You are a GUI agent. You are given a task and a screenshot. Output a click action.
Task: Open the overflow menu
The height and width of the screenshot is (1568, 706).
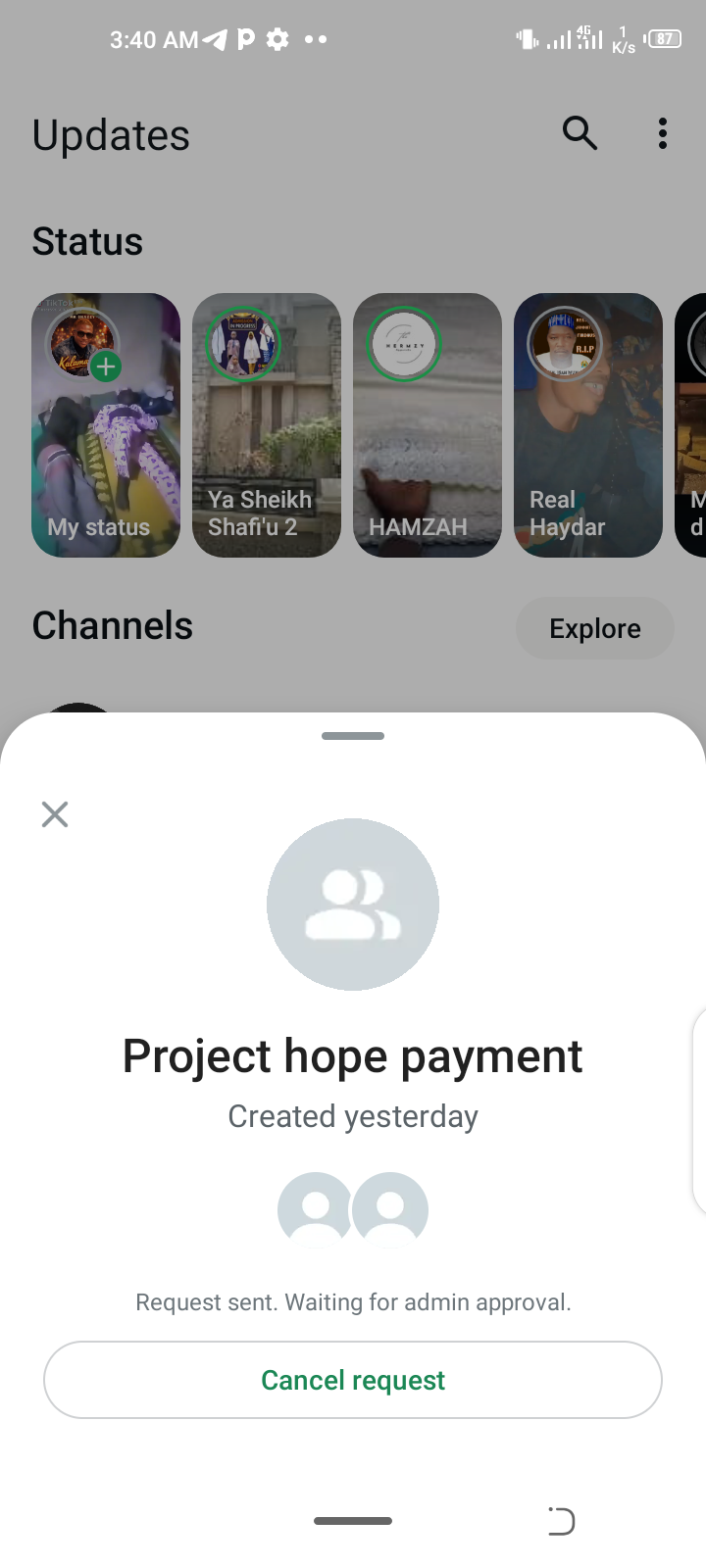[663, 133]
